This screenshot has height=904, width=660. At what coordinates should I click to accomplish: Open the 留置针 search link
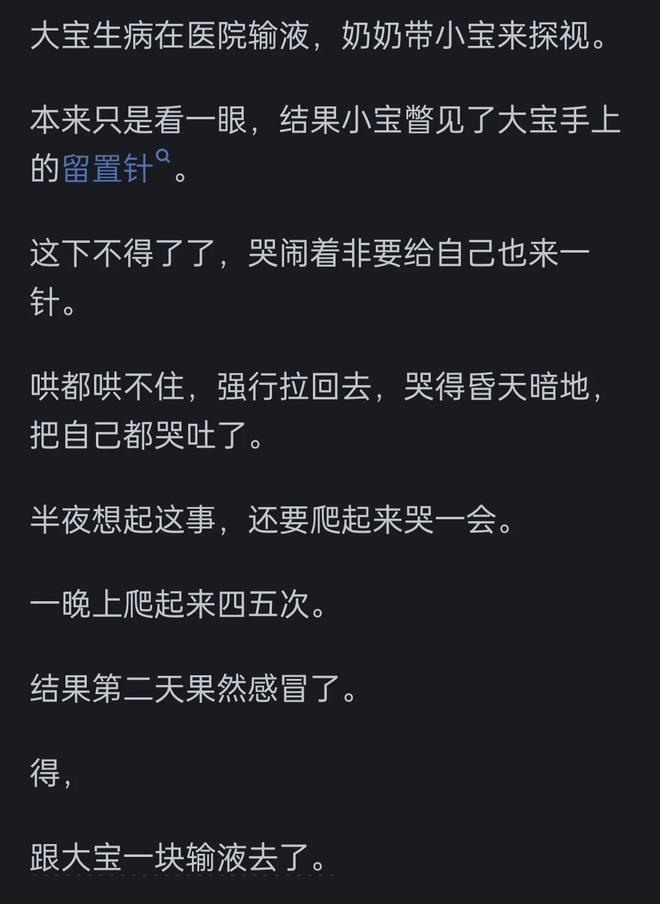(108, 169)
